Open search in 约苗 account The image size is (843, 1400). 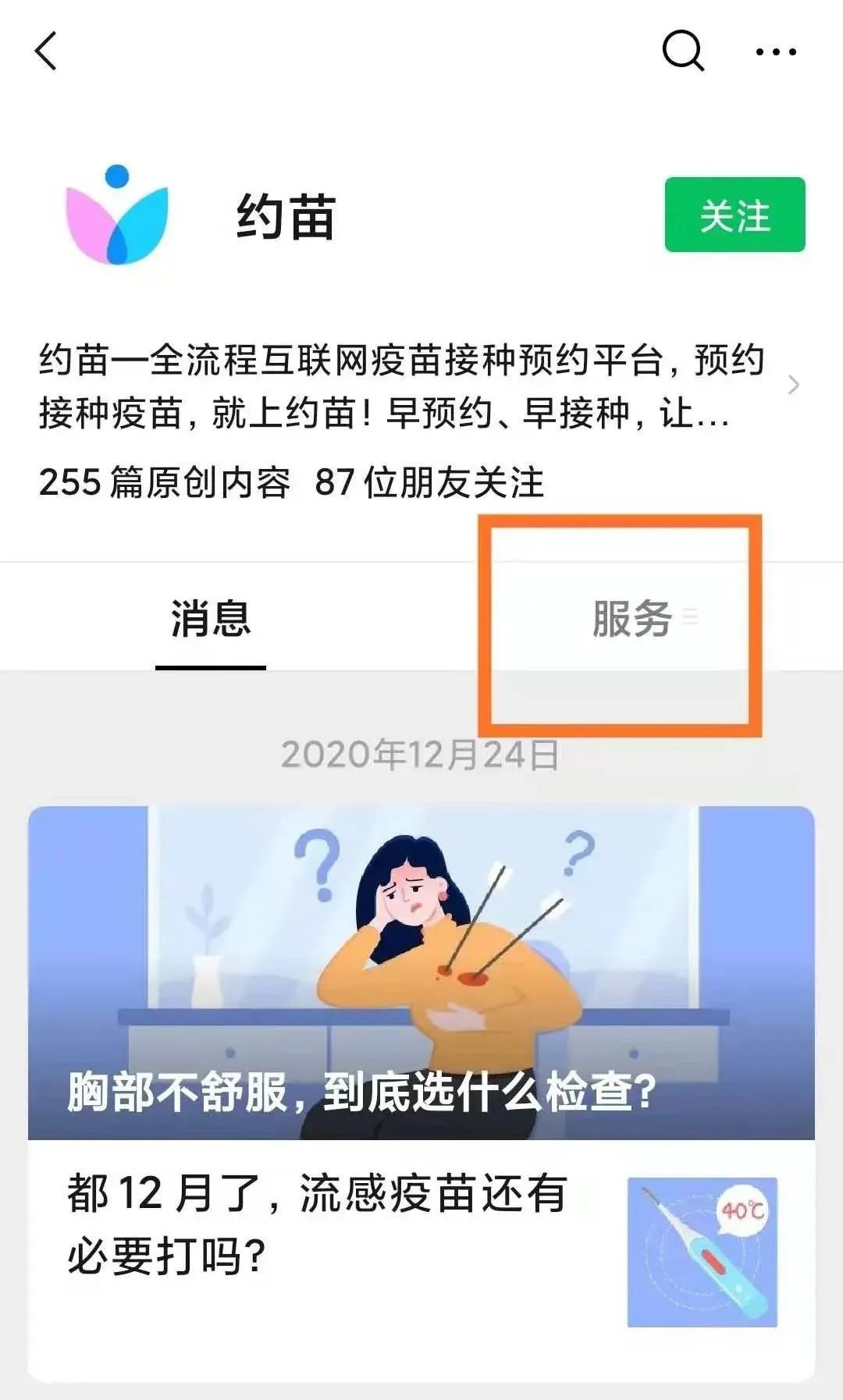pos(682,52)
